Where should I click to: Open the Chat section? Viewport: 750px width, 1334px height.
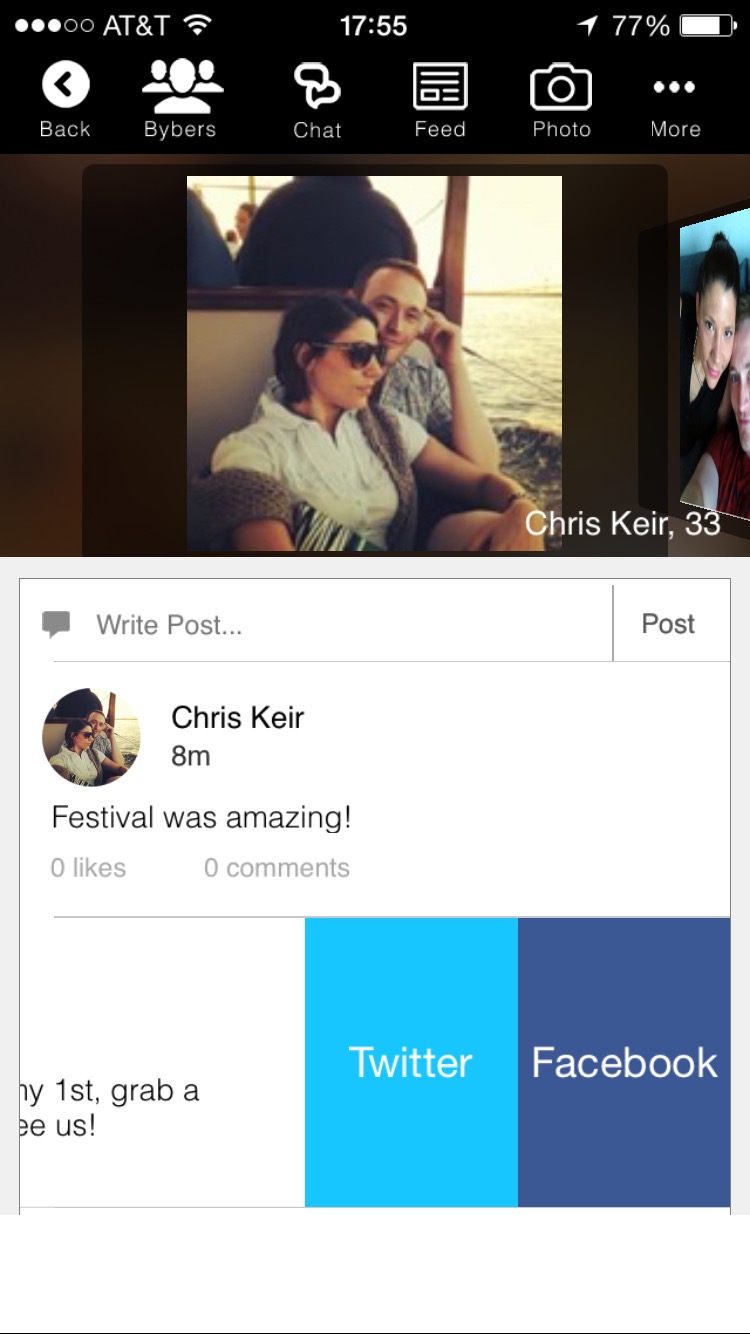317,100
